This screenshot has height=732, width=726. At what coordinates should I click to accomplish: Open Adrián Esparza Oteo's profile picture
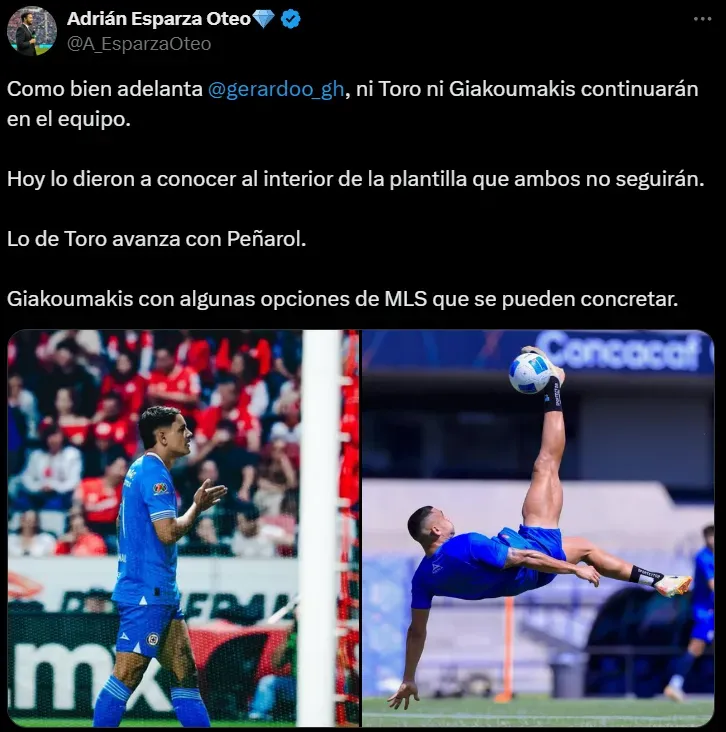tap(31, 30)
